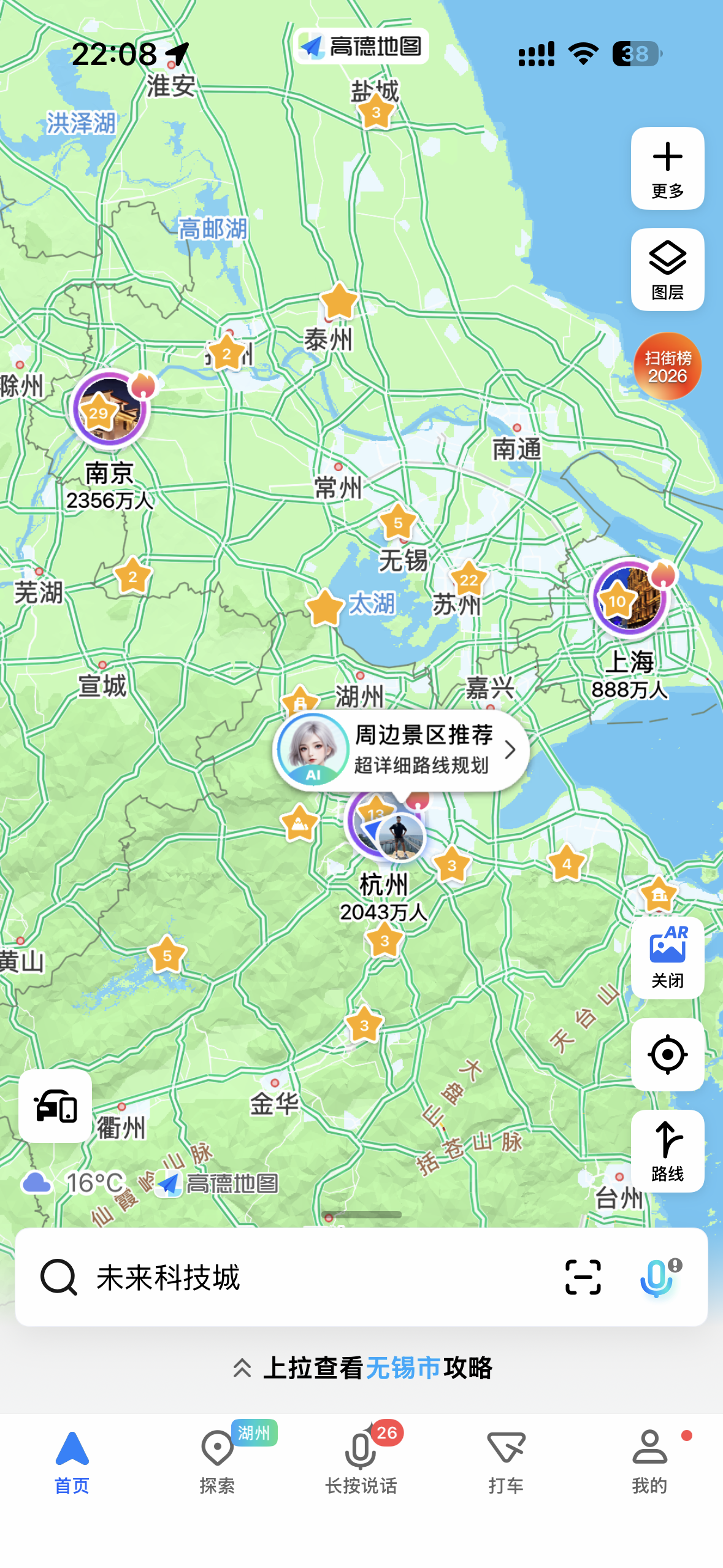Switch to the 打车 tab
Screen dimensions: 723x1568
(x=506, y=1460)
